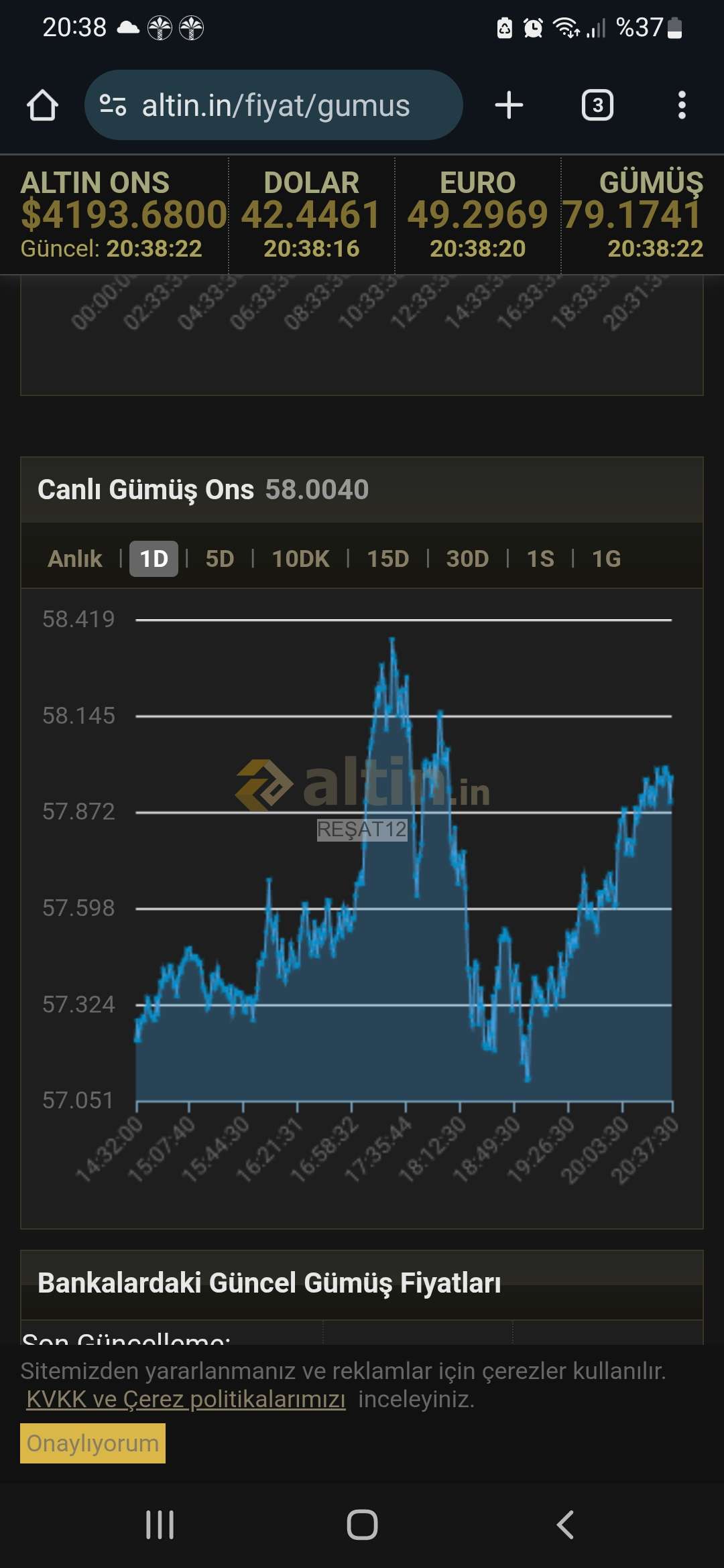
Task: Open a new browser tab
Action: tap(509, 105)
